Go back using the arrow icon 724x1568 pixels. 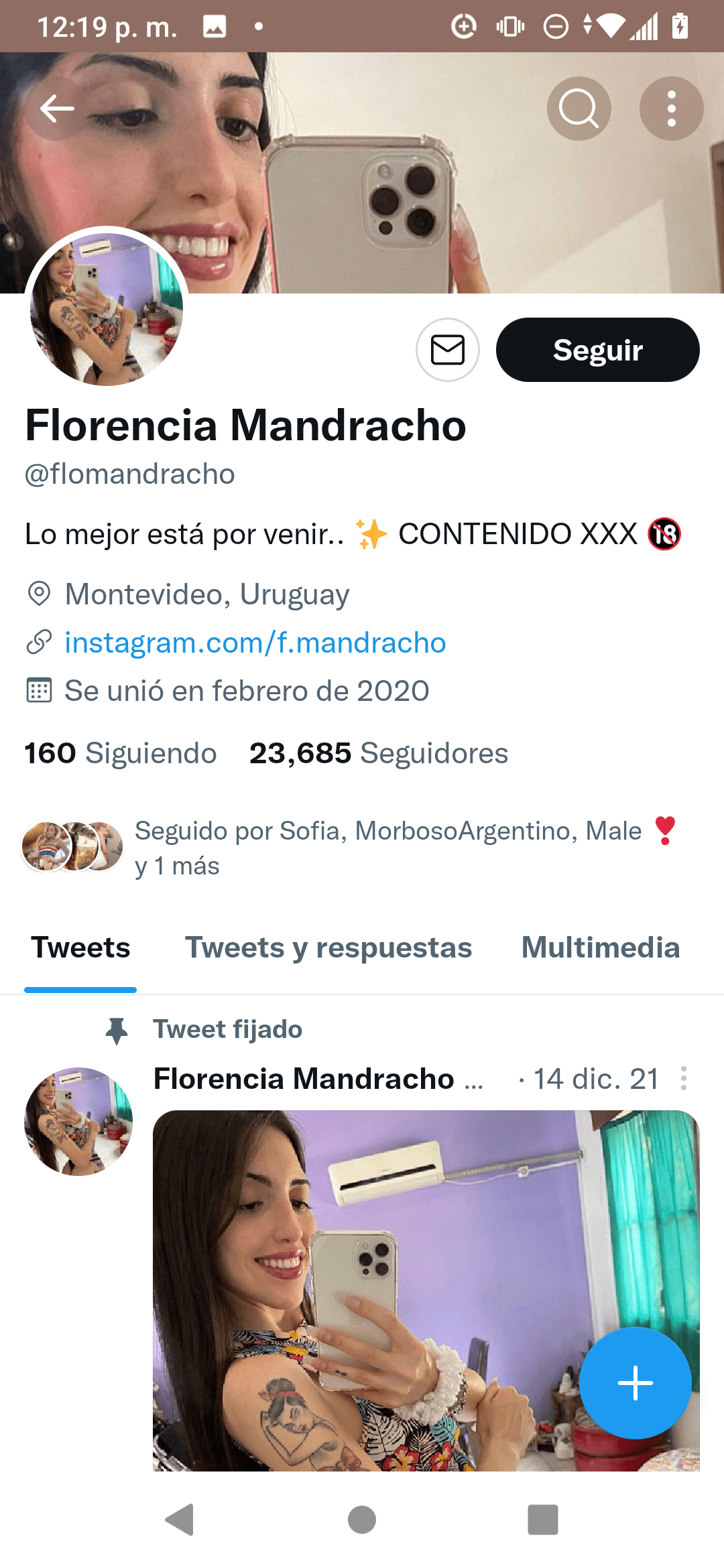56,108
